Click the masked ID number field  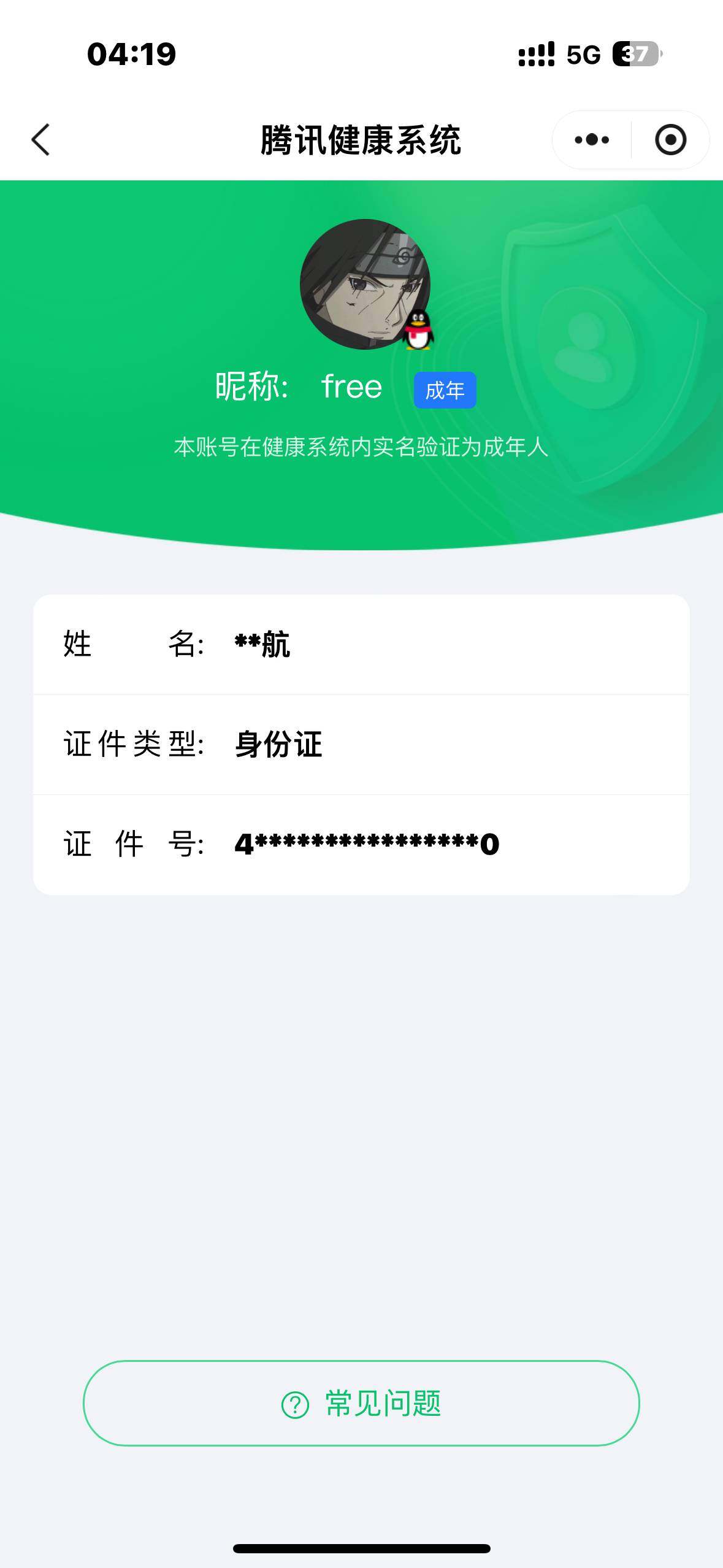coord(366,844)
